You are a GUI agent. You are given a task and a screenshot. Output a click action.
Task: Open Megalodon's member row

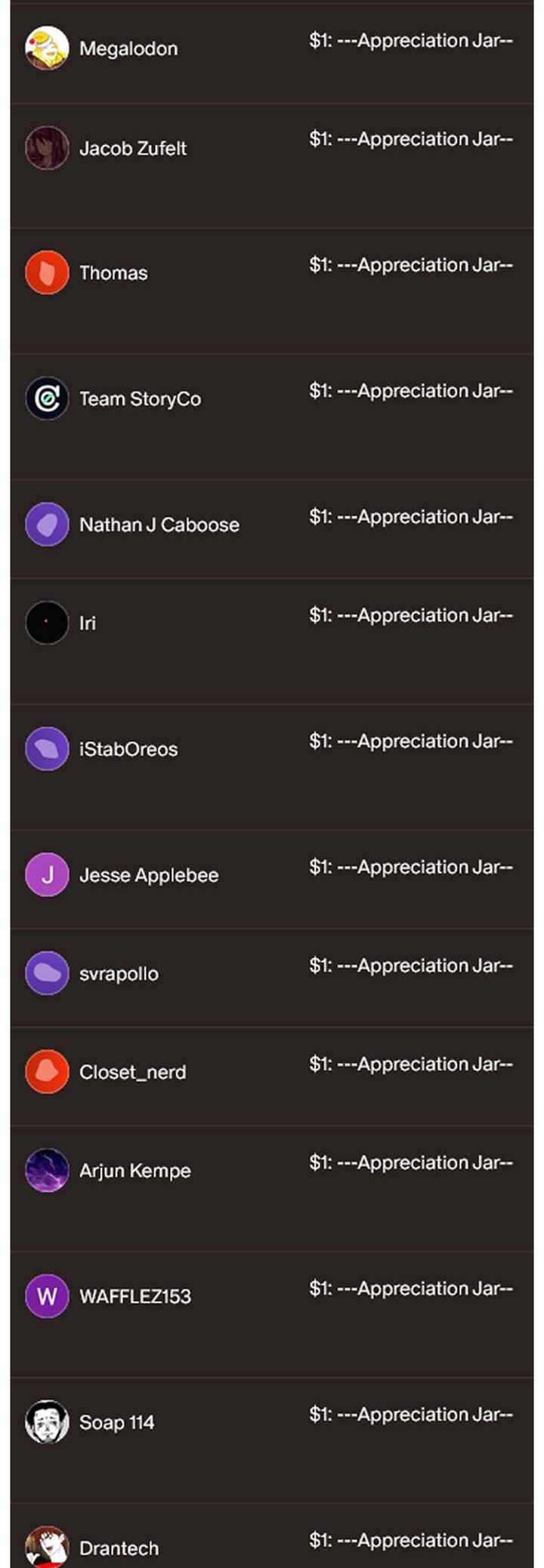point(128,48)
